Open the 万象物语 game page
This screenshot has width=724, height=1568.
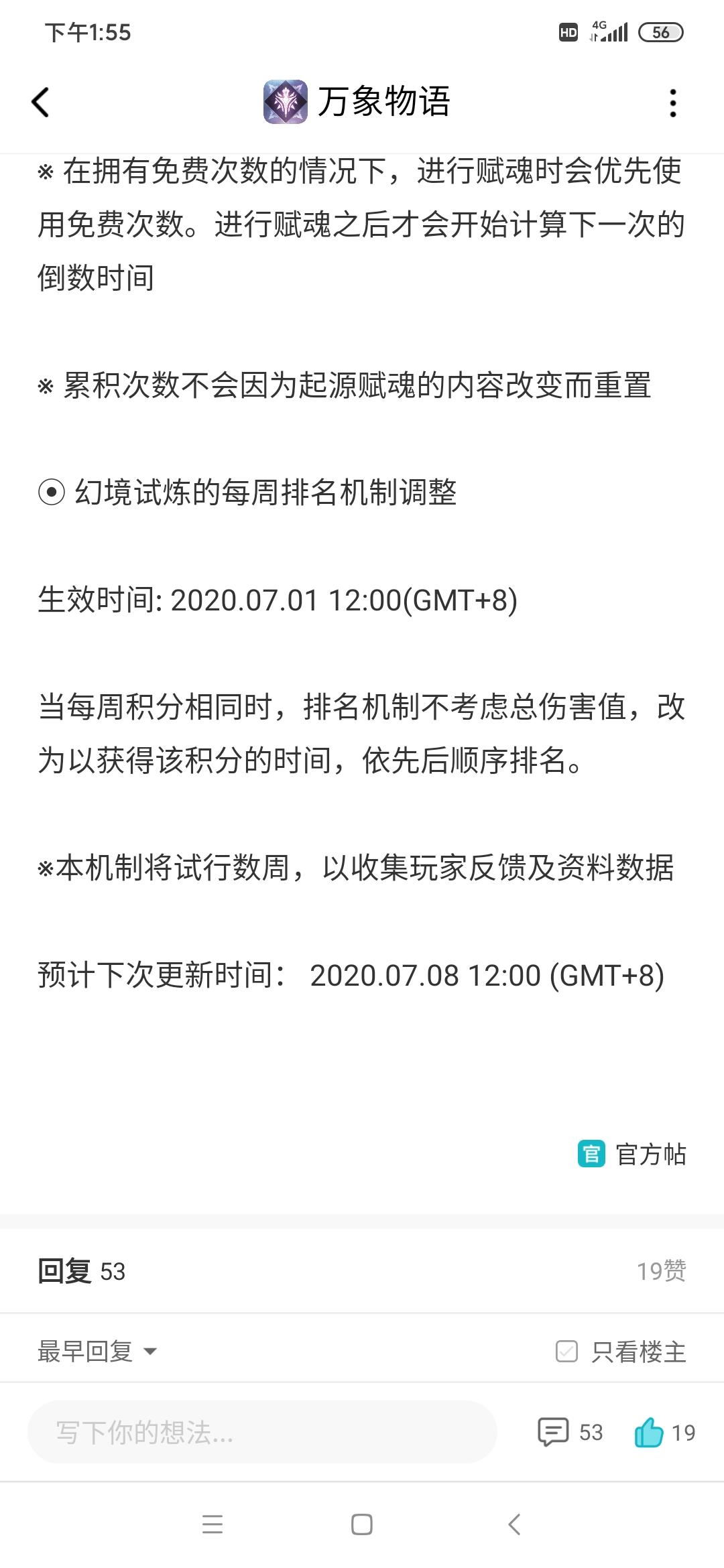(x=357, y=102)
